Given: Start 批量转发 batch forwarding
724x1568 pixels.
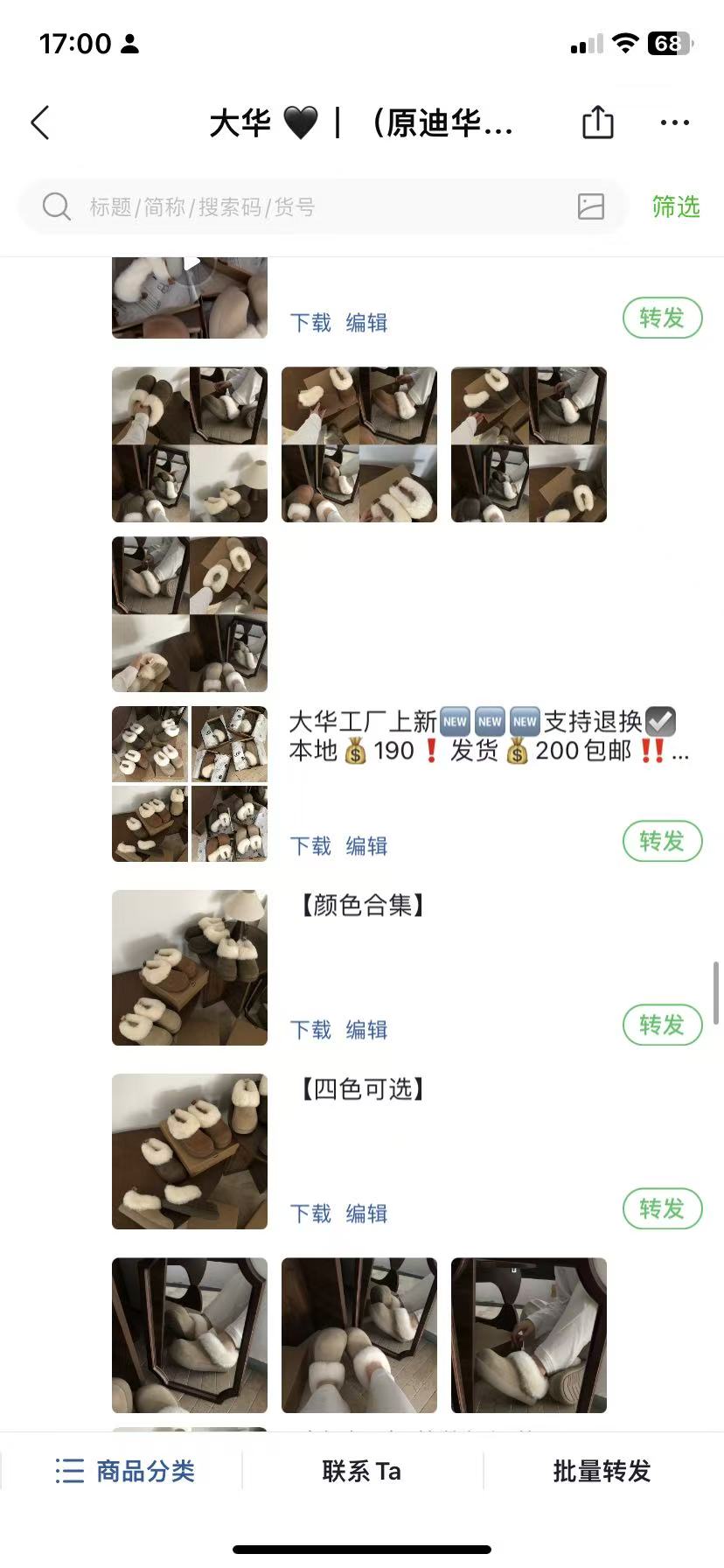Looking at the screenshot, I should coord(602,1471).
